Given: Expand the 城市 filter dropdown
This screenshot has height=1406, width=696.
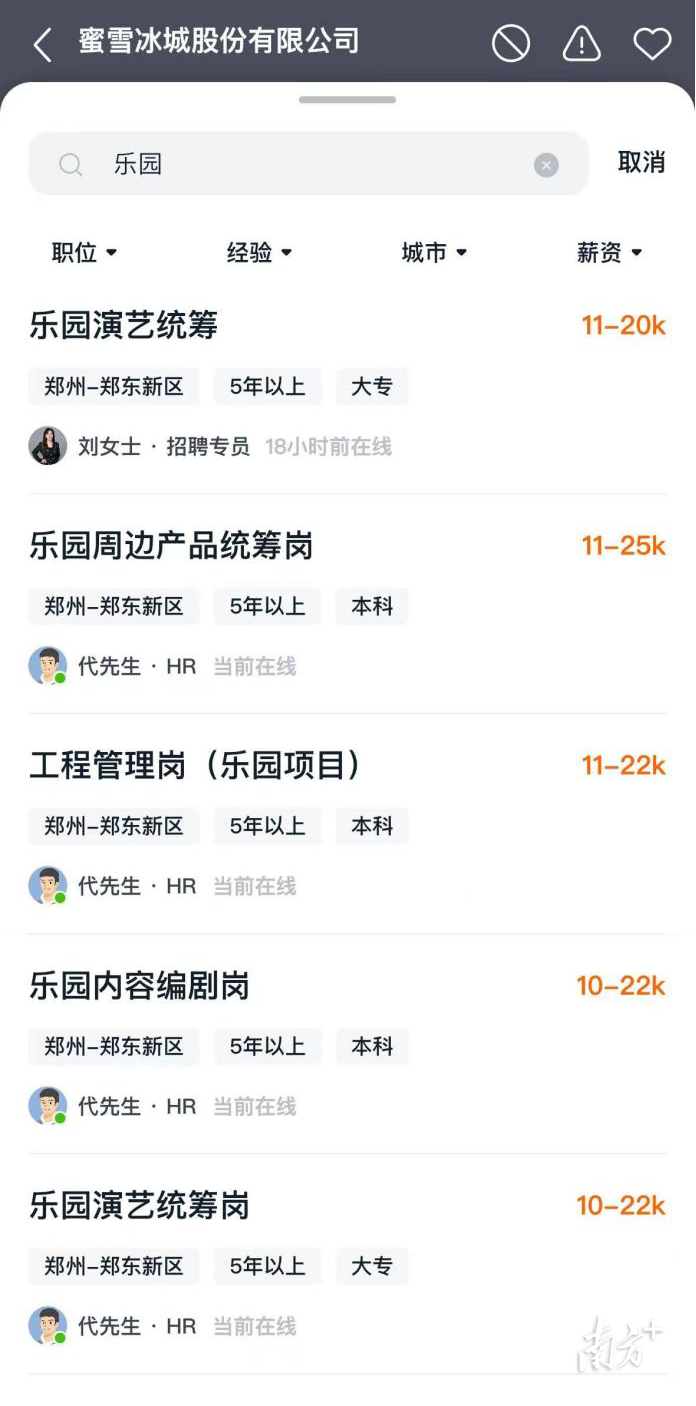Looking at the screenshot, I should click(434, 253).
